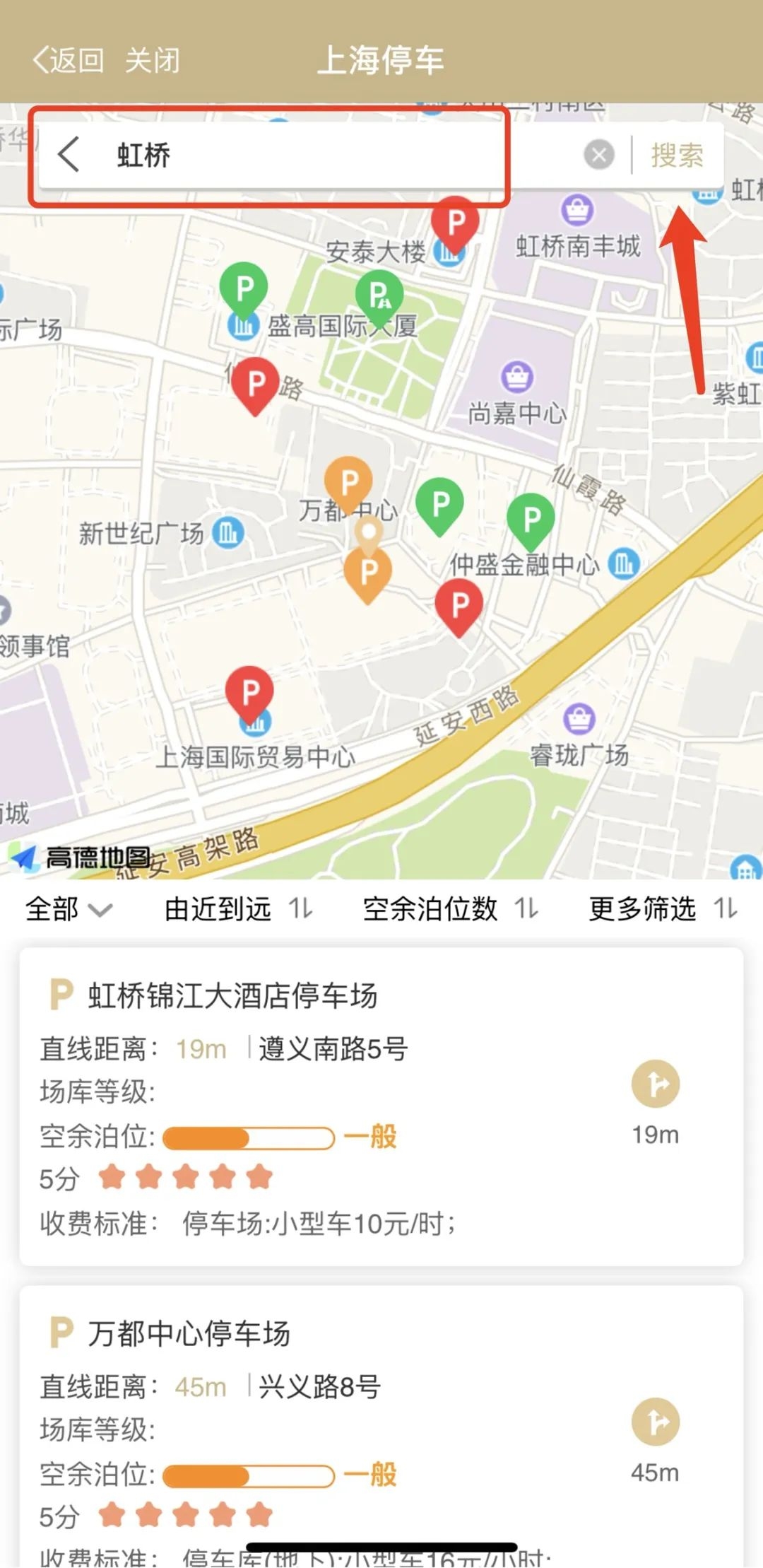Open 更多筛选 options
This screenshot has width=763, height=1568.
663,908
